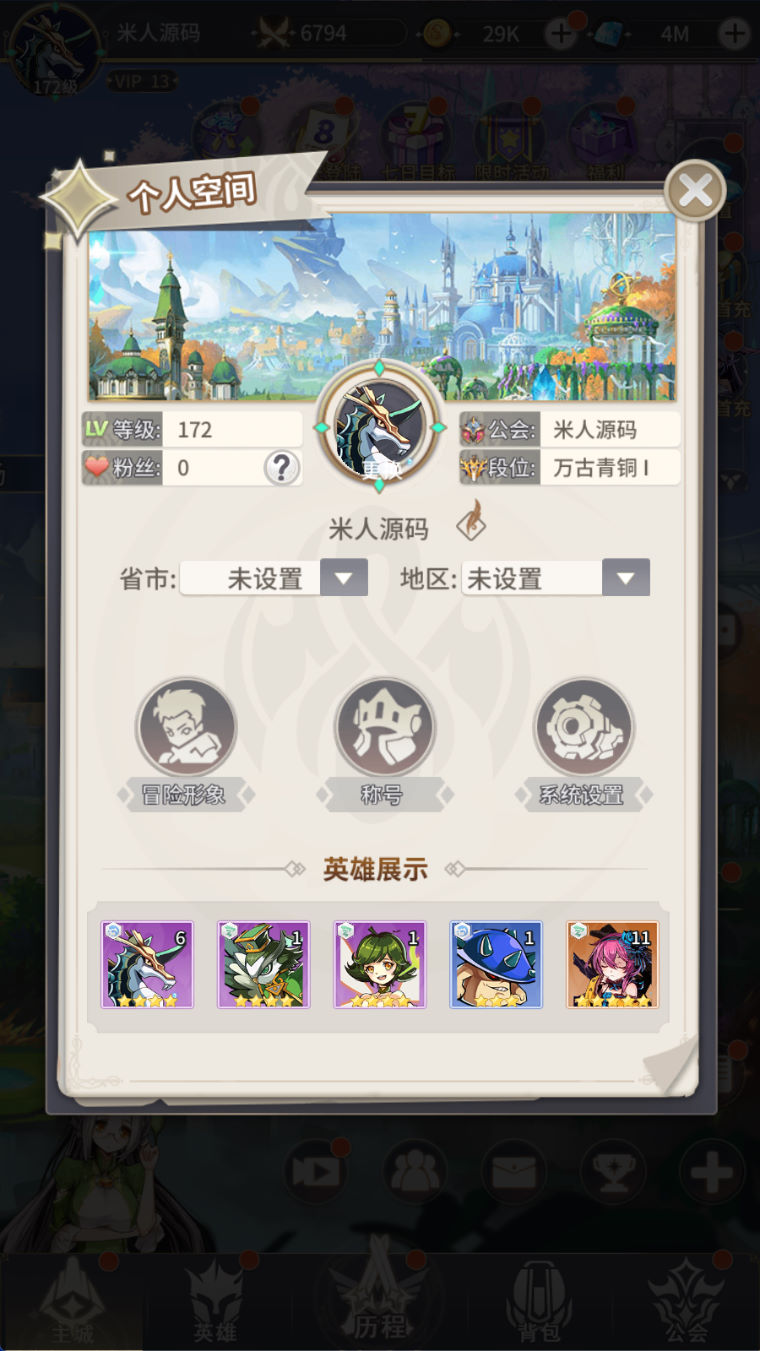
Task: Close the 个人空间 dialog
Action: [x=695, y=190]
